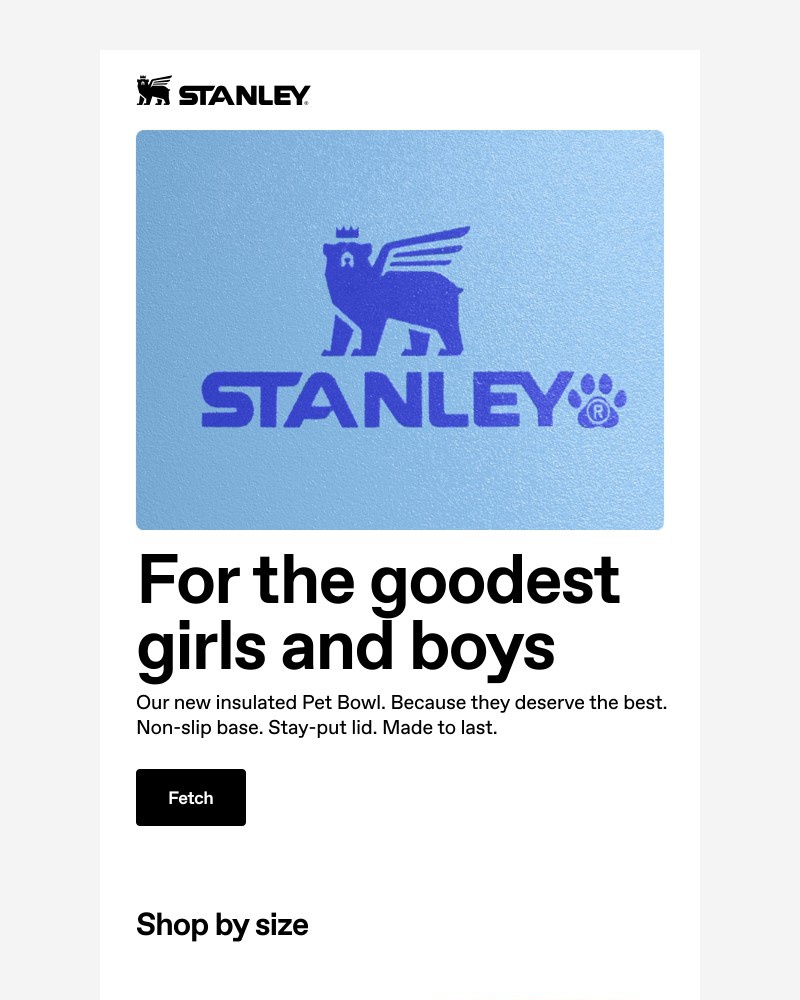Click the gray margin outside the email
The height and width of the screenshot is (1000, 800).
point(50,500)
